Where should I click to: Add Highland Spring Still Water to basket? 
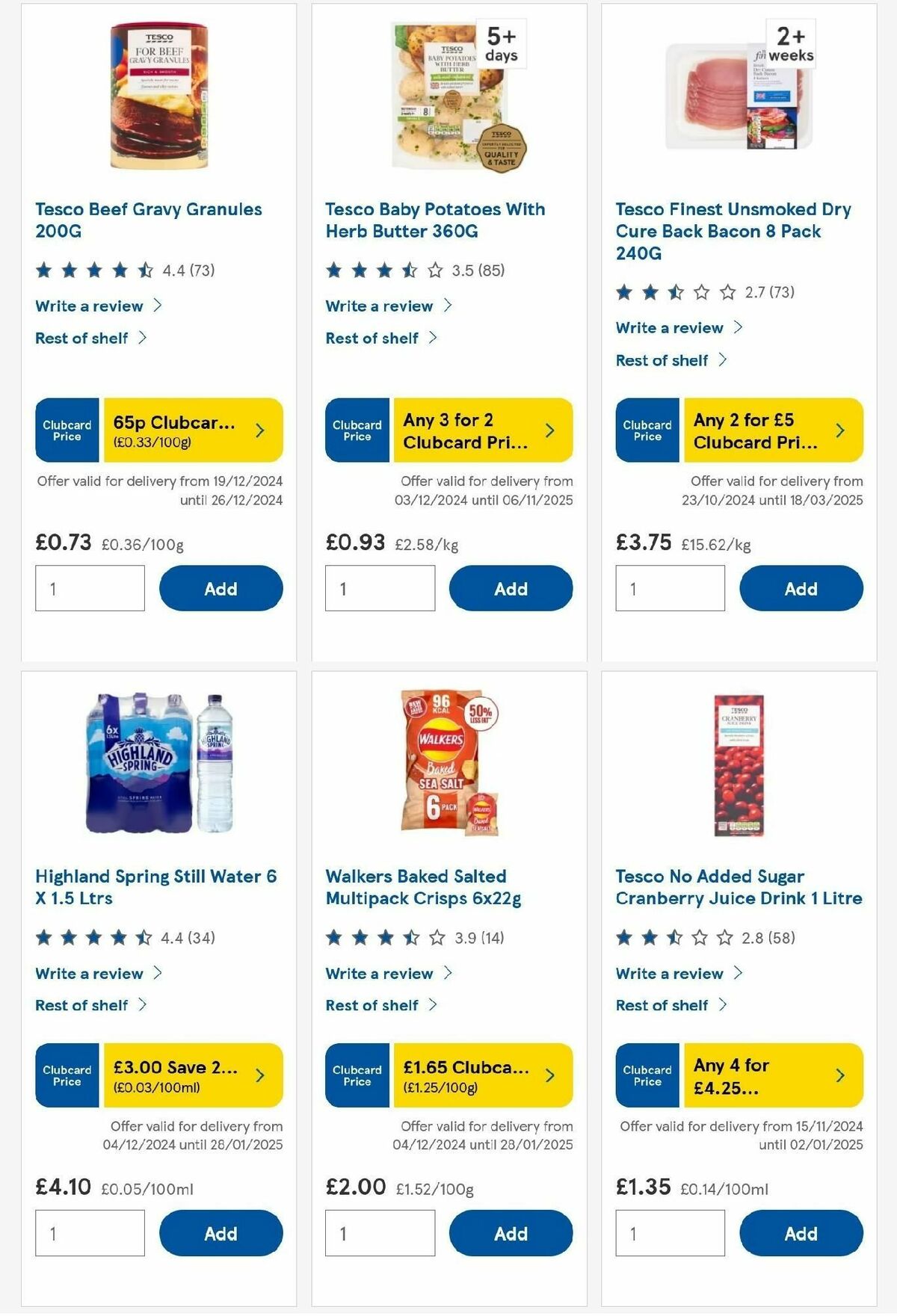(219, 1233)
